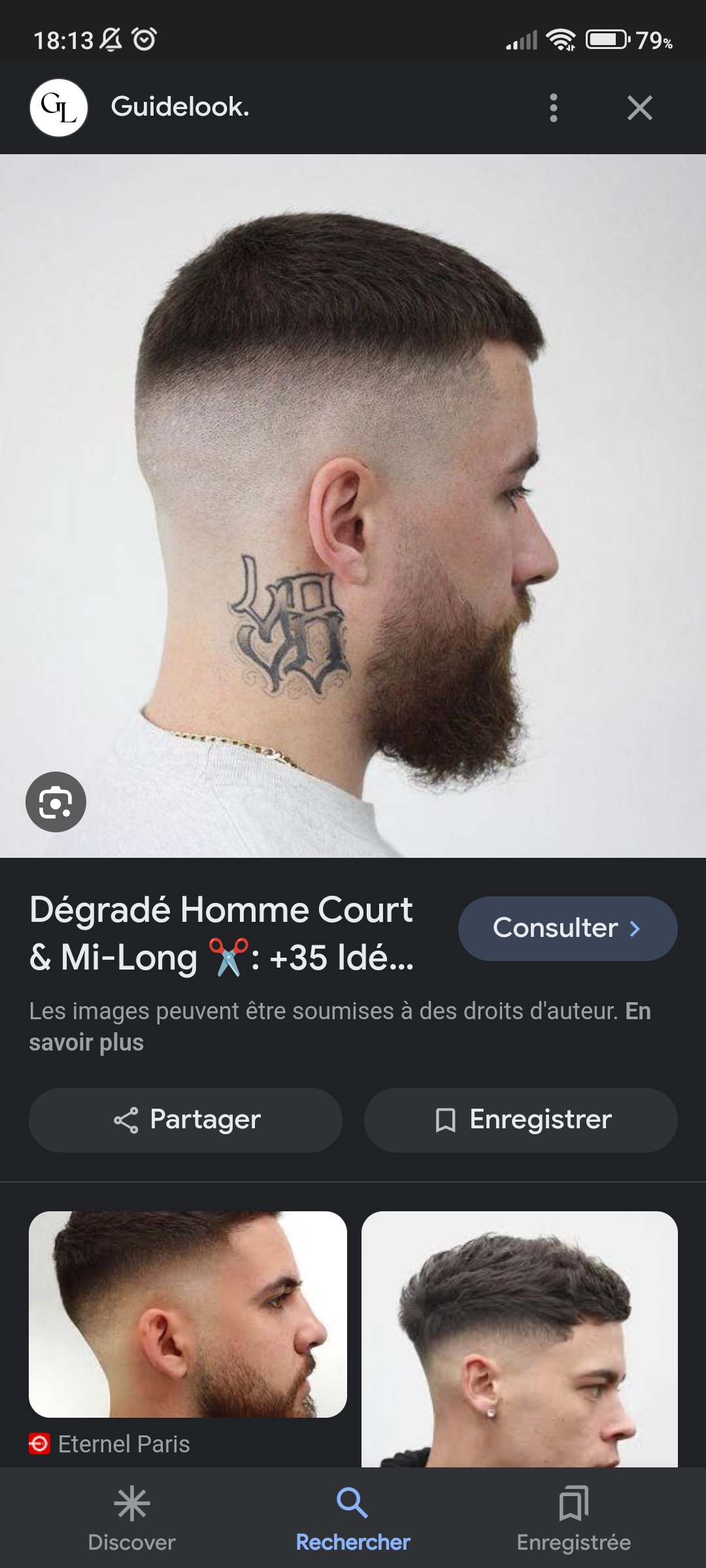
Task: Open the Eternel Paris haircut image
Action: (188, 1314)
